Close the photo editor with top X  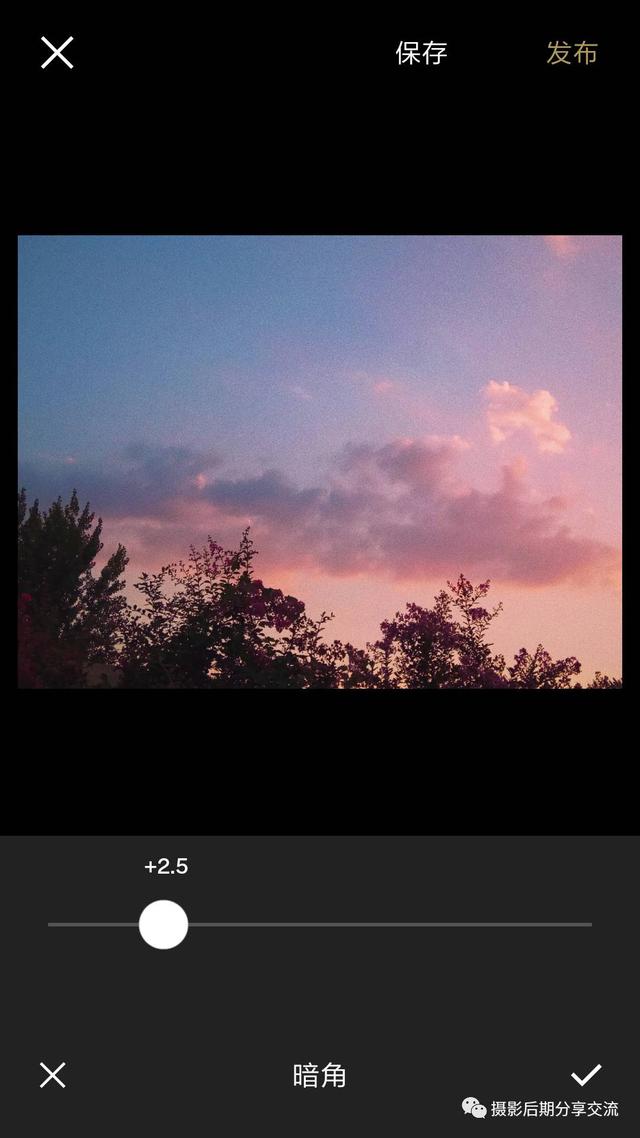(x=57, y=53)
